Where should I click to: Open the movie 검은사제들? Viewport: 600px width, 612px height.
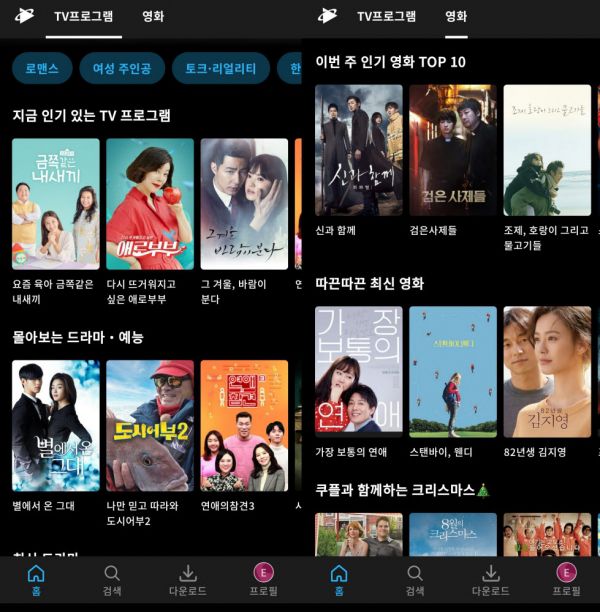[452, 150]
